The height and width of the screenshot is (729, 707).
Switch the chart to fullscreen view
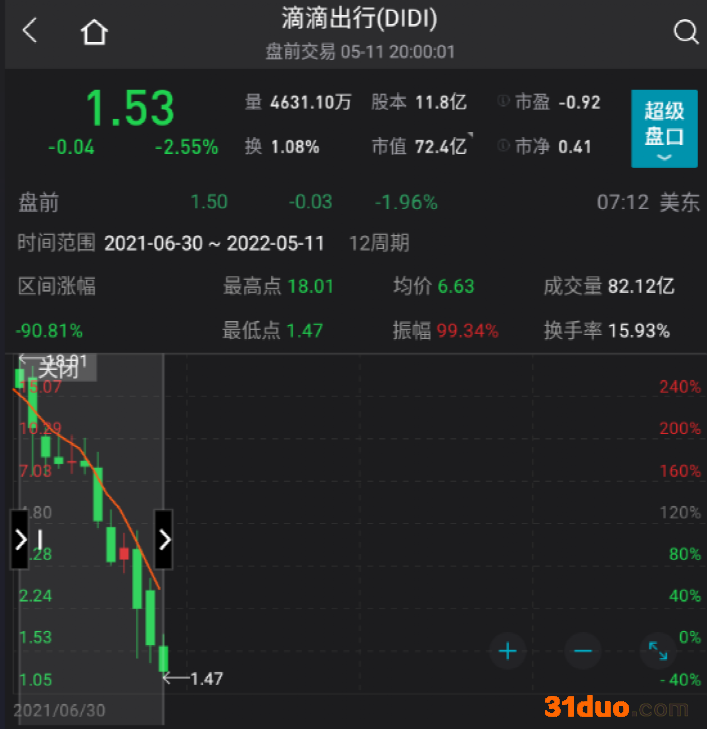point(658,651)
